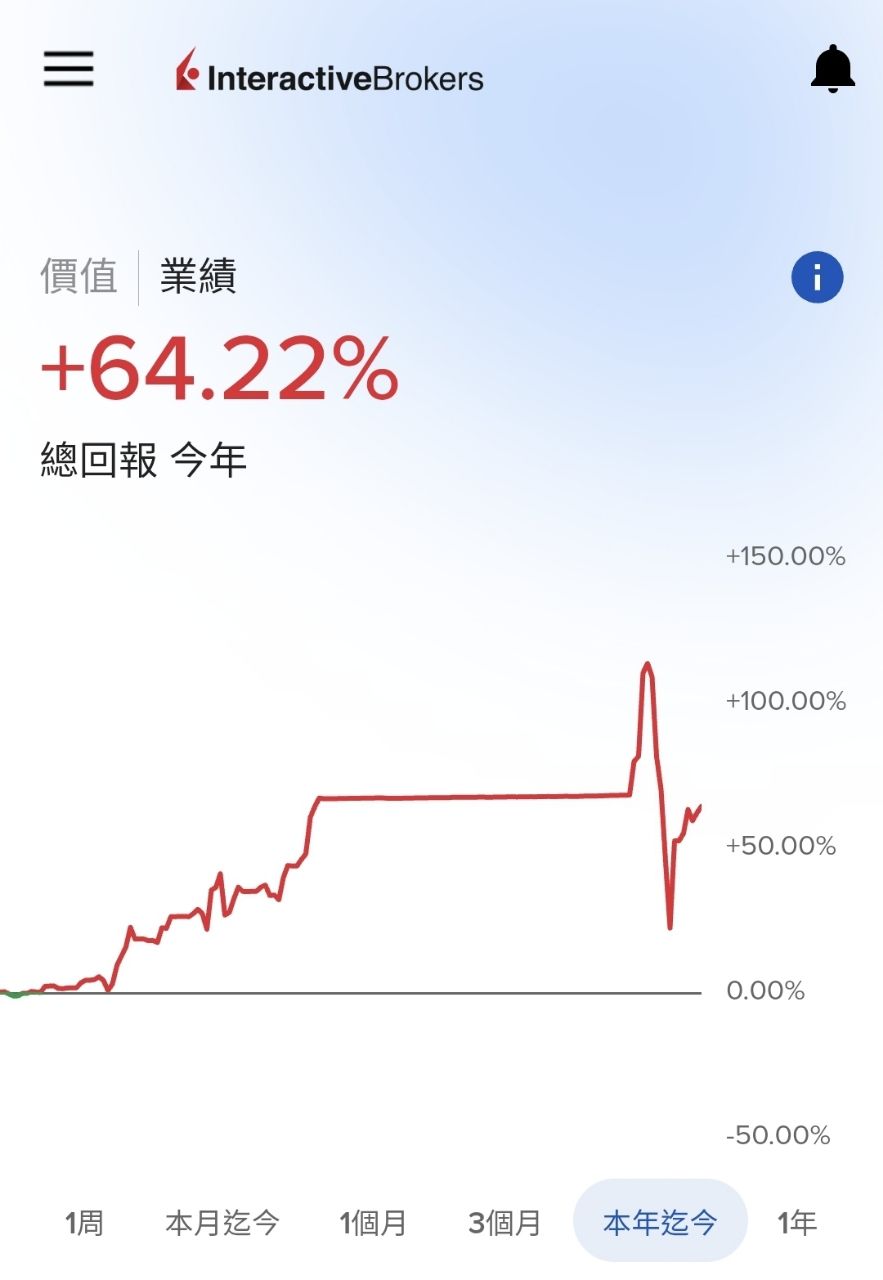Image resolution: width=883 pixels, height=1280 pixels.
Task: Tap the blue info icon
Action: point(817,277)
